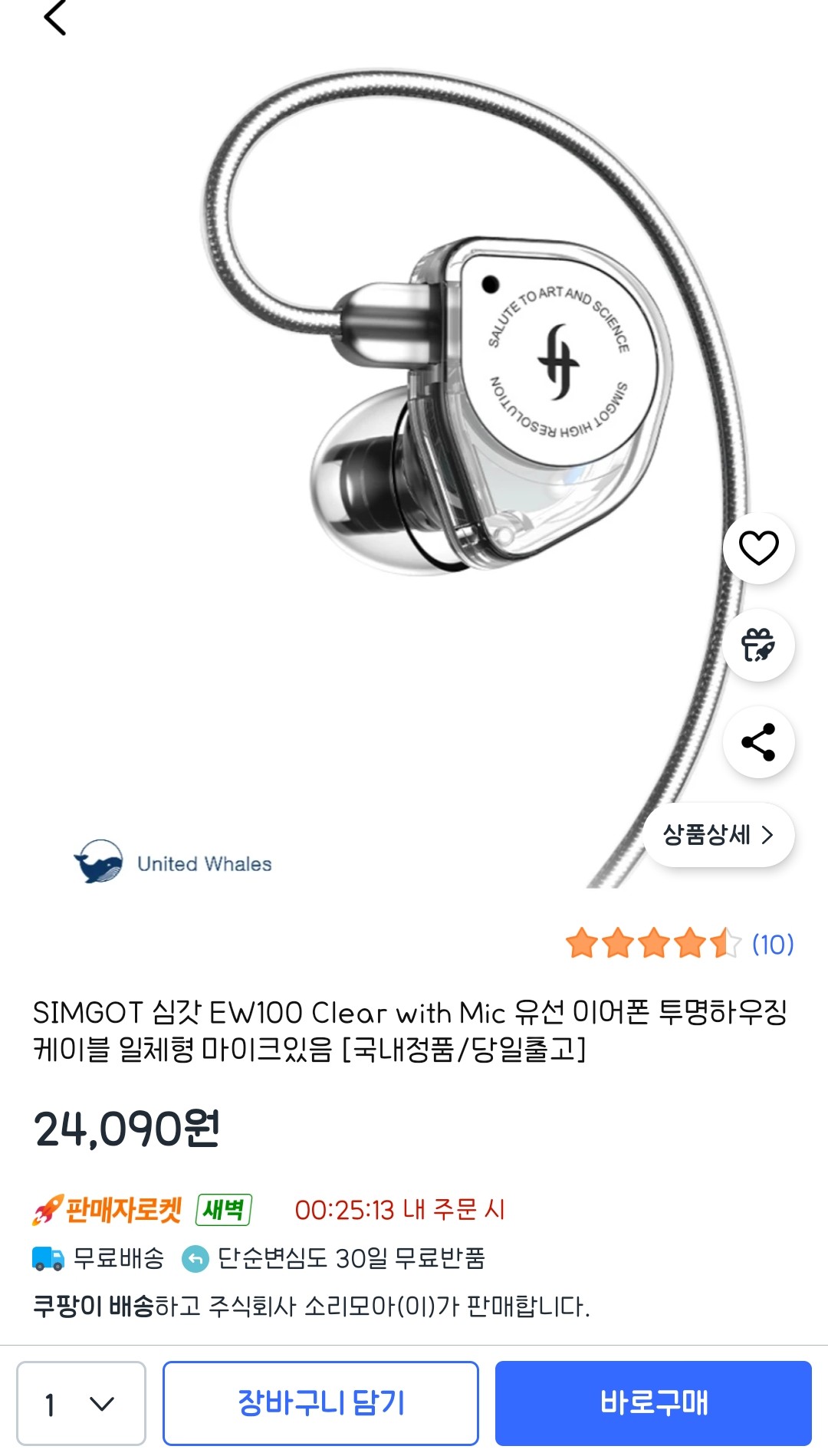This screenshot has height=1456, width=828.
Task: Open the quantity dropdown
Action: [81, 1404]
